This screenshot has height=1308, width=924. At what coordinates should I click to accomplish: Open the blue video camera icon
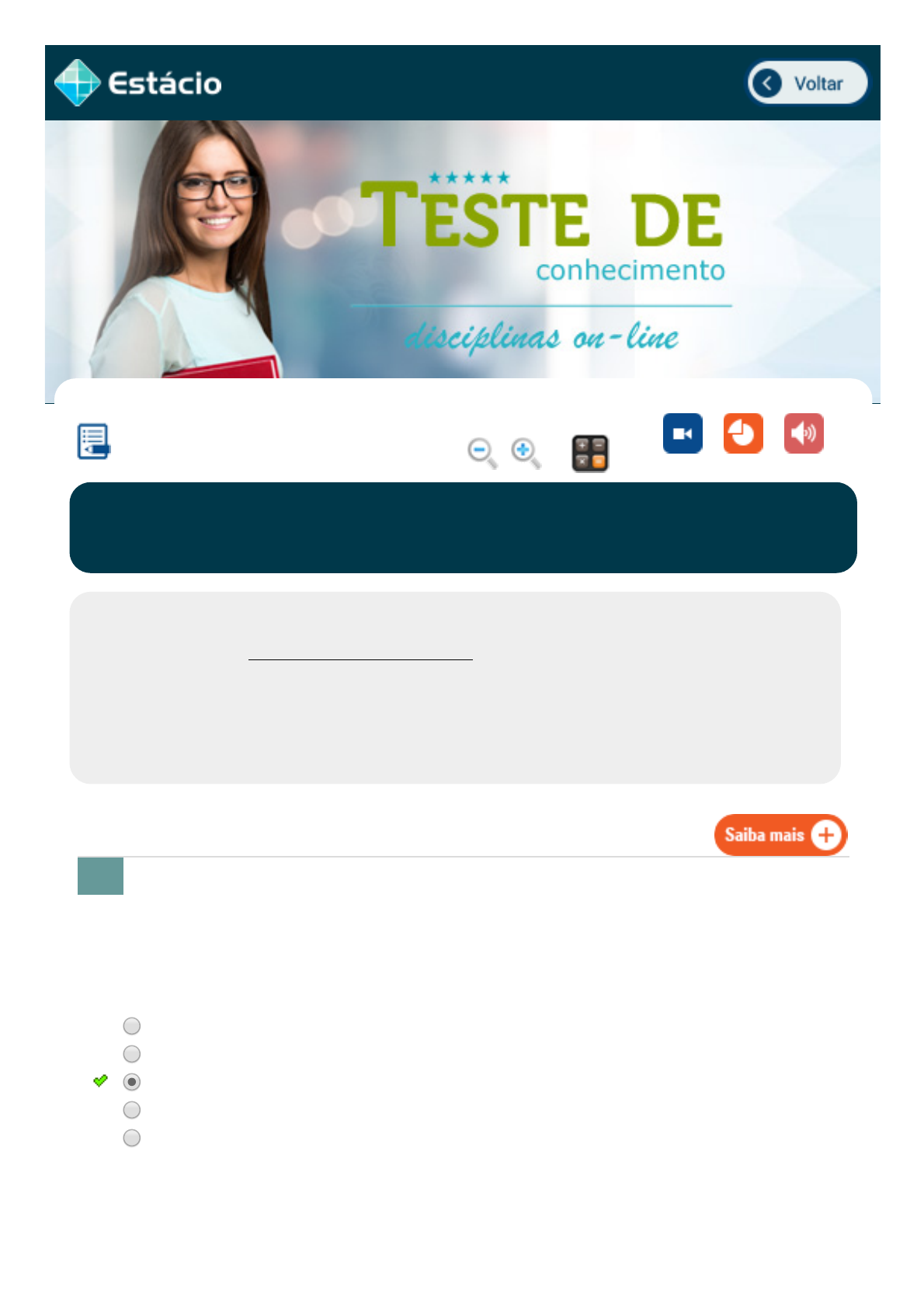point(683,433)
